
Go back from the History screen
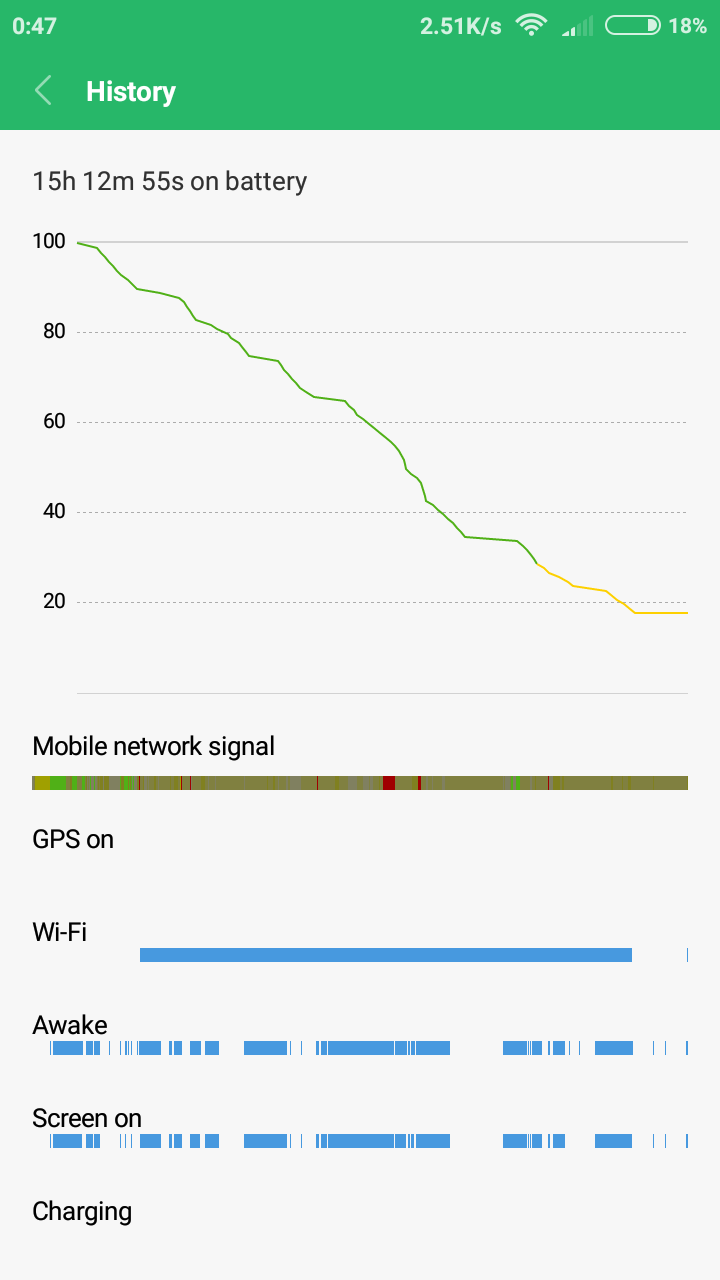tap(43, 91)
